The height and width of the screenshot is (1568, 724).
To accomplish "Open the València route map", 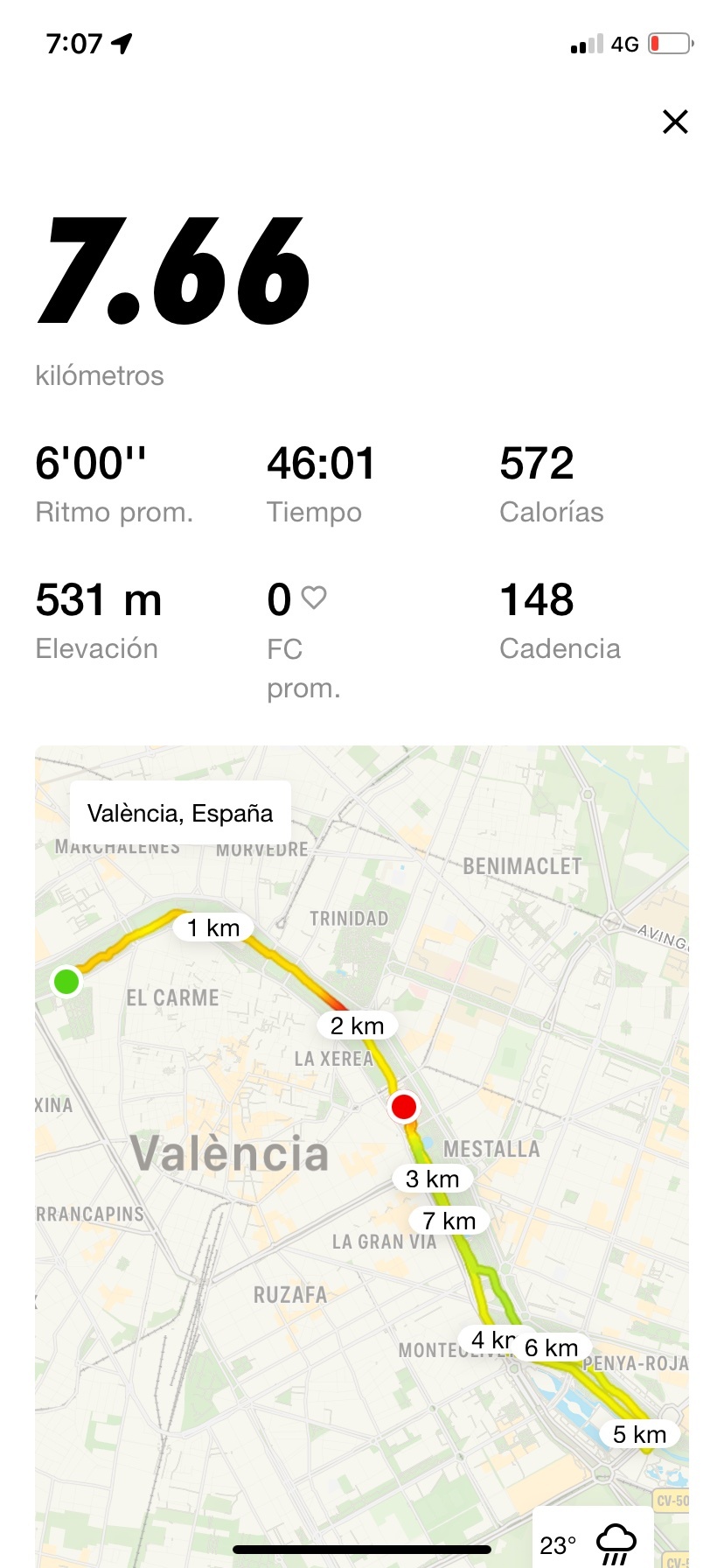I will click(x=362, y=1155).
